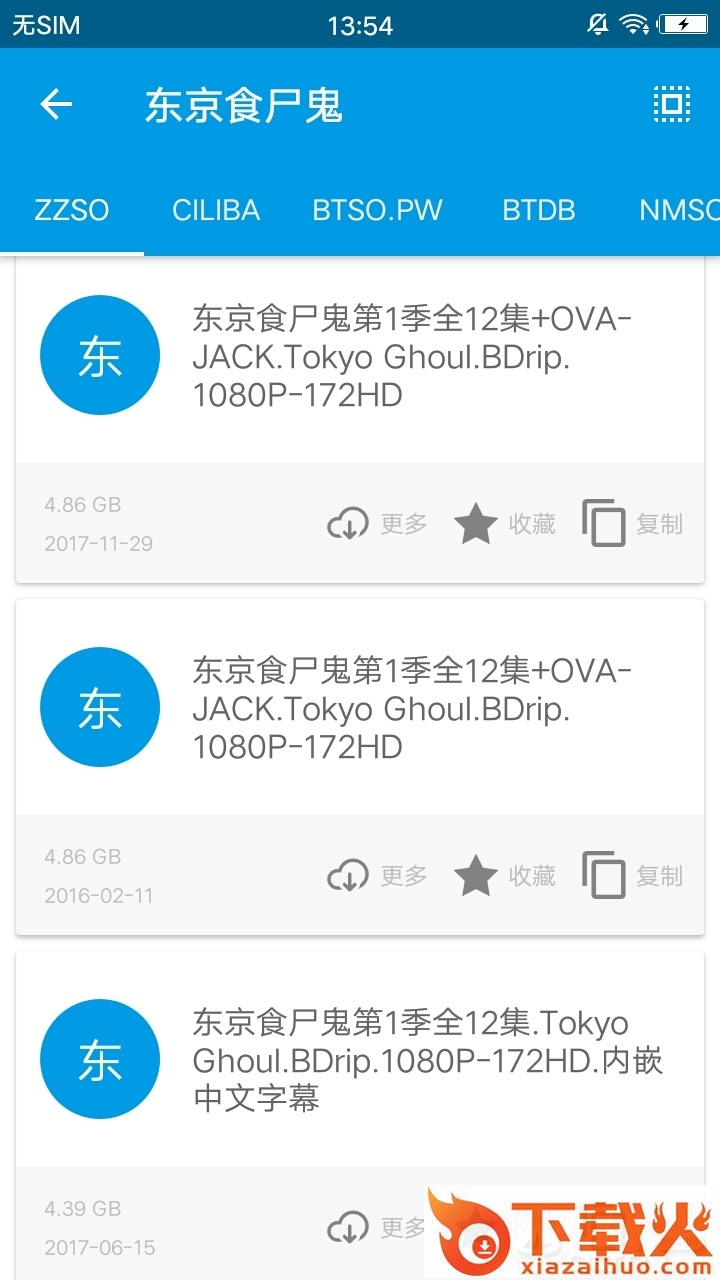Tap 复制 on the 2016-02-11 result
This screenshot has width=720, height=1280.
click(x=632, y=876)
